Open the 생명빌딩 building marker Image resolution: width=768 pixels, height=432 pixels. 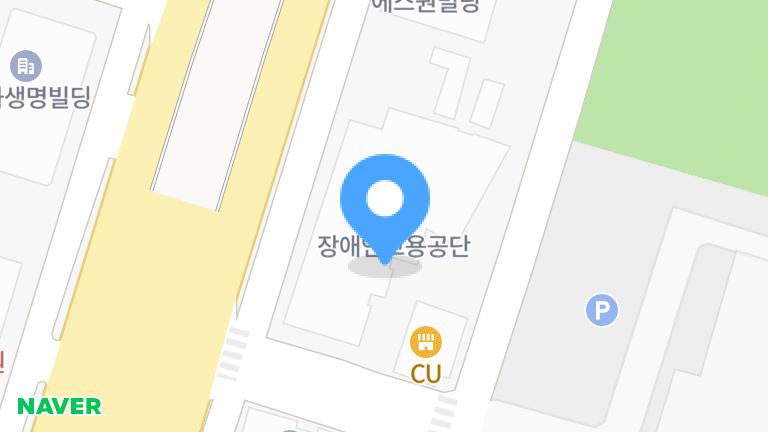[25, 67]
